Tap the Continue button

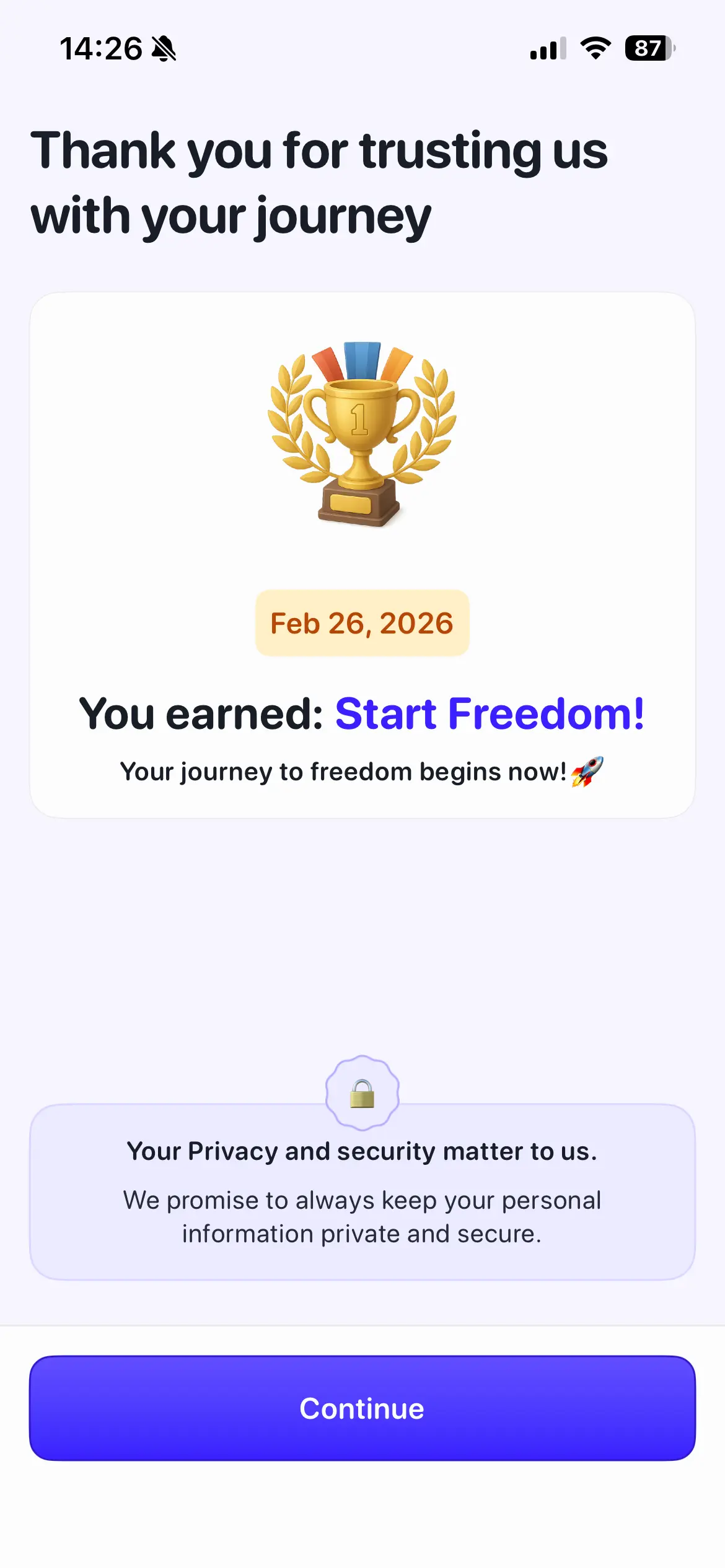click(362, 1408)
